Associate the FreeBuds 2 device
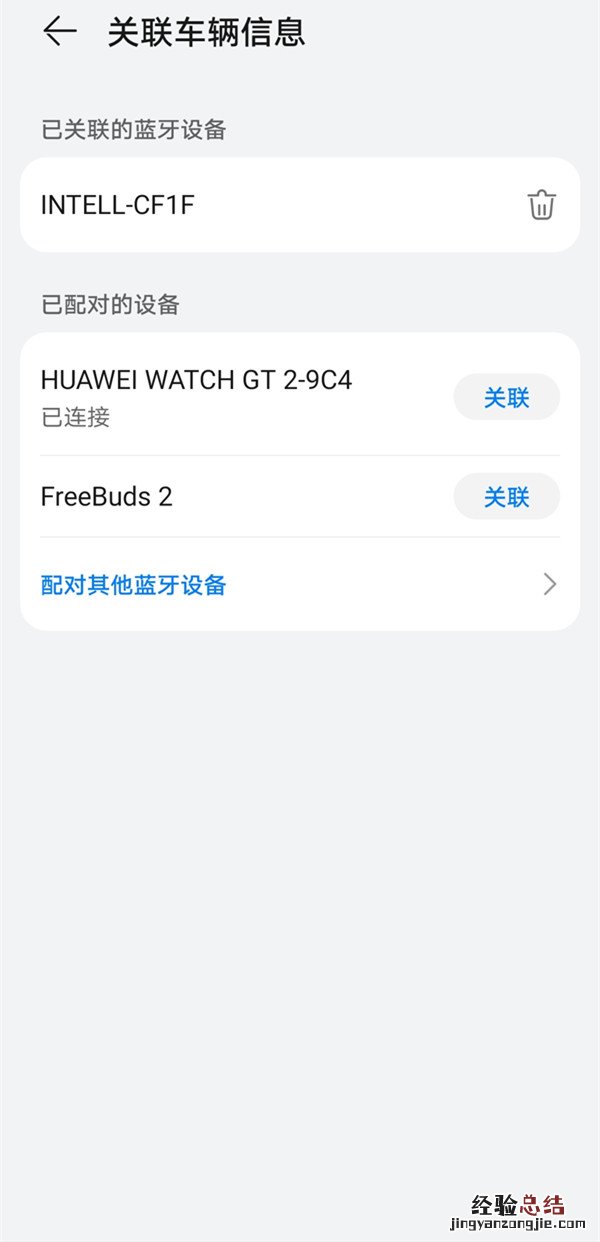This screenshot has height=1242, width=600. click(506, 496)
